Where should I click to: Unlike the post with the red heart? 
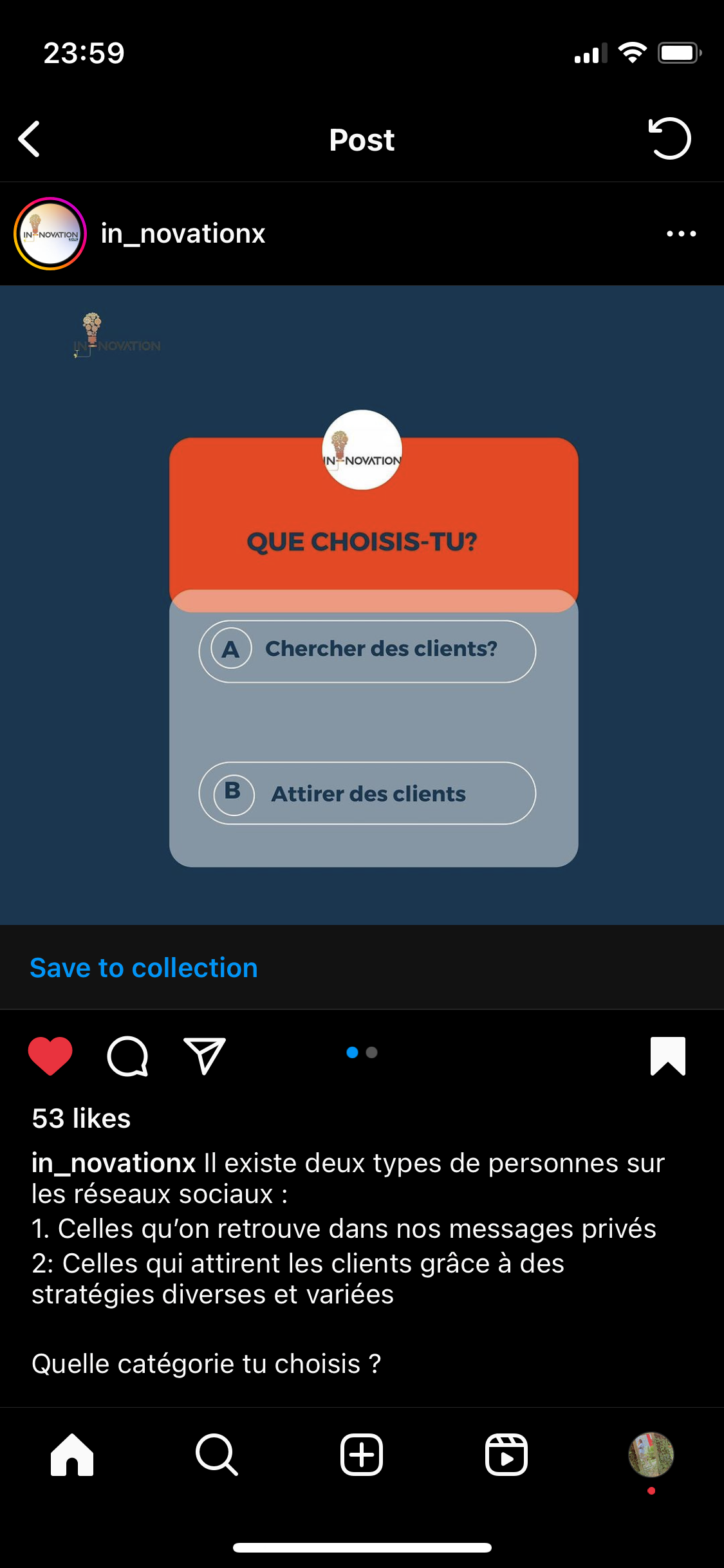point(50,1056)
